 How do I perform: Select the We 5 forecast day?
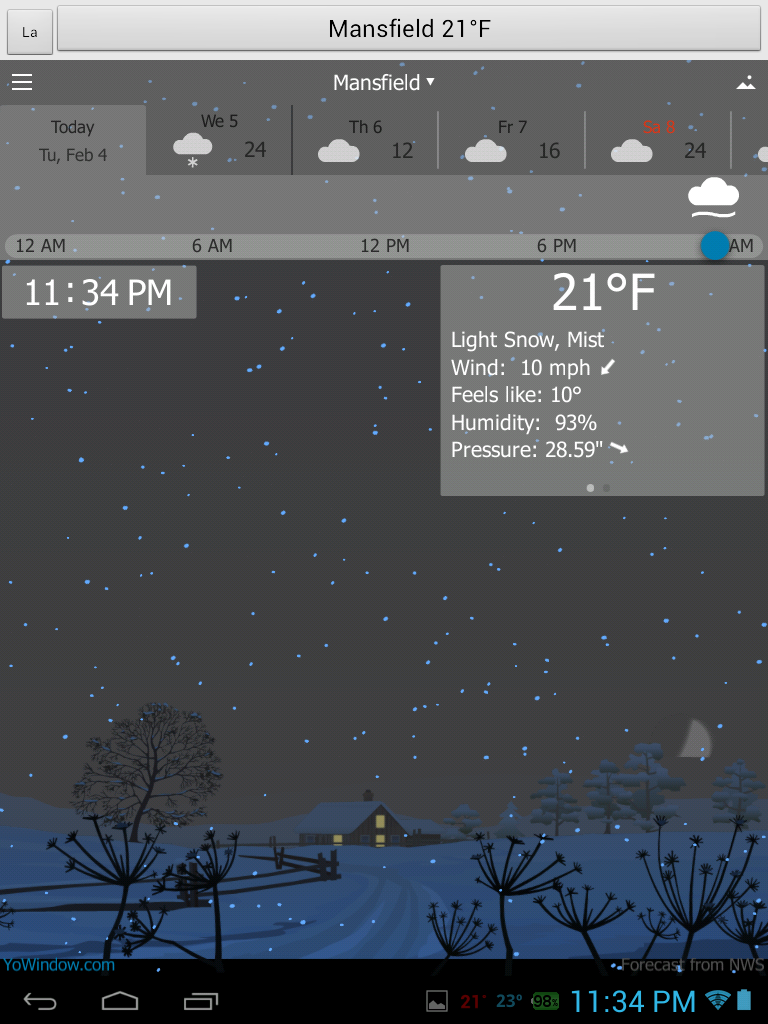[x=219, y=141]
